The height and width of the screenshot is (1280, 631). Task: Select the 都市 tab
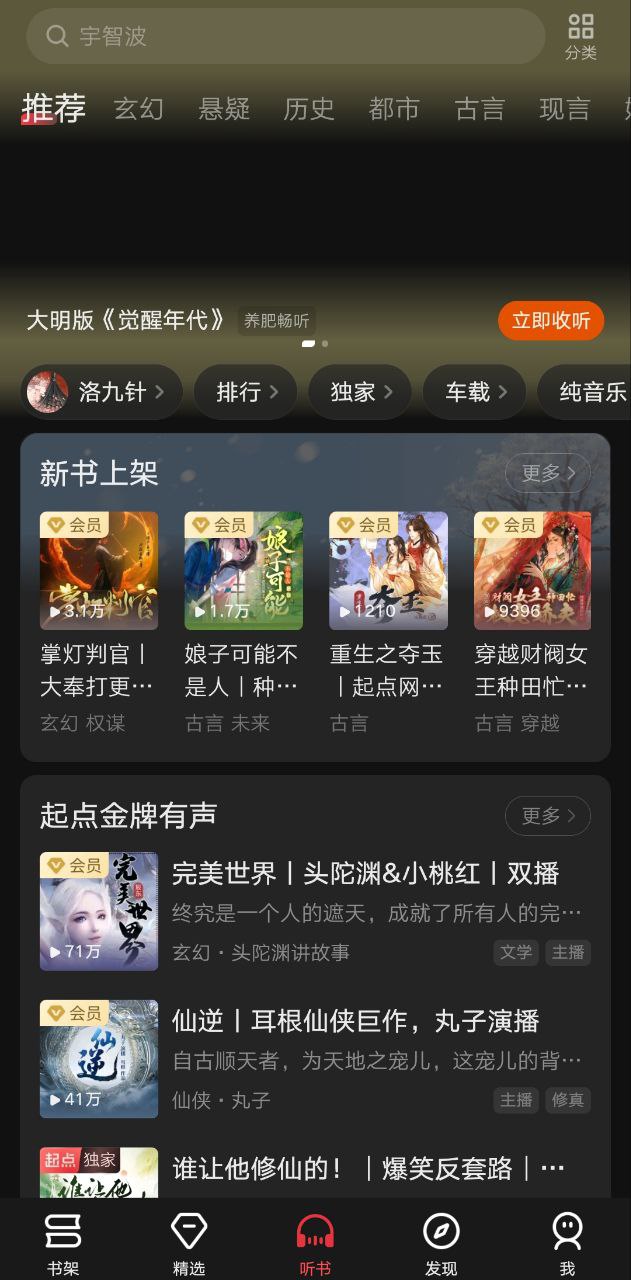(394, 108)
